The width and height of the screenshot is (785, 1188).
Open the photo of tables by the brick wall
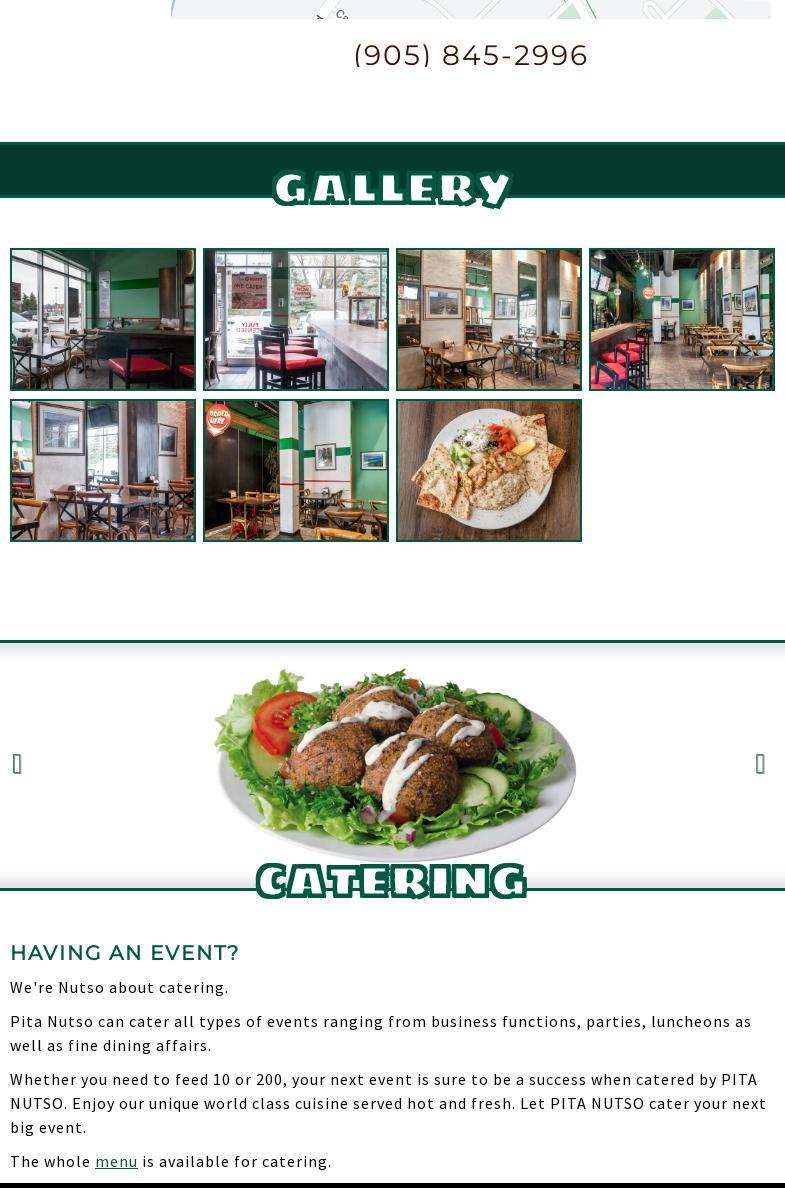(103, 470)
